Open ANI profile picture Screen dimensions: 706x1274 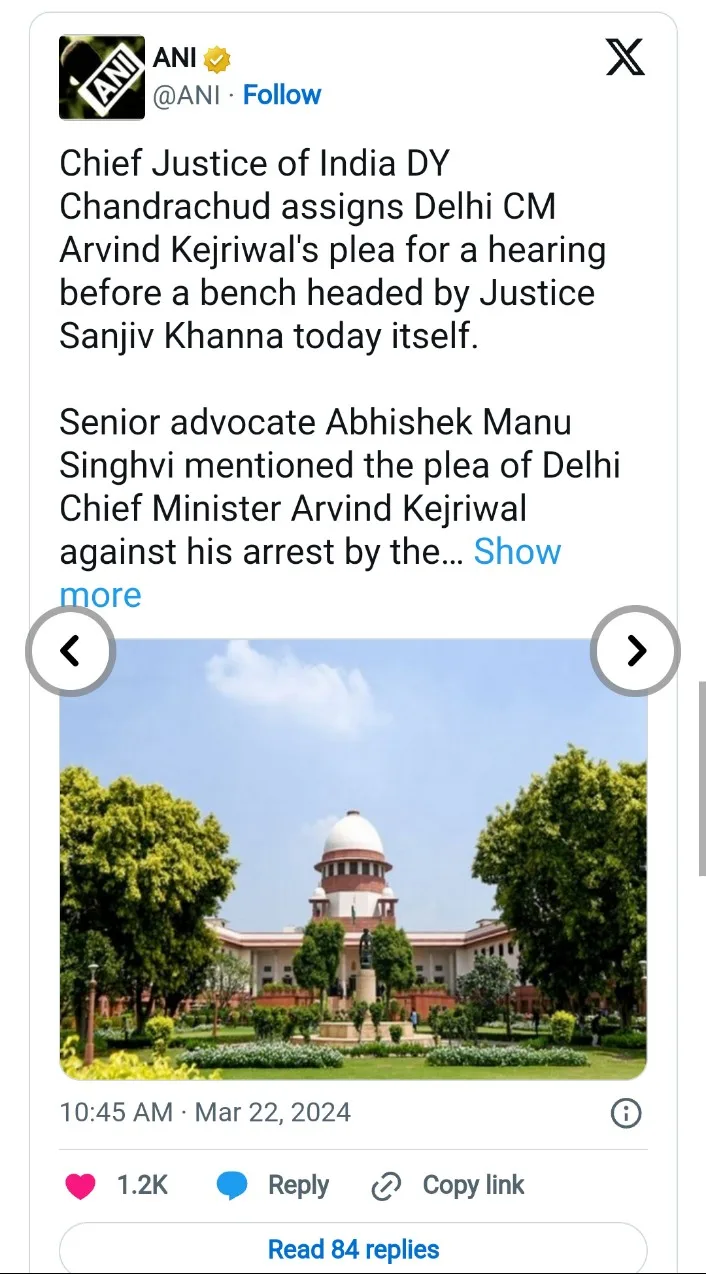coord(101,77)
